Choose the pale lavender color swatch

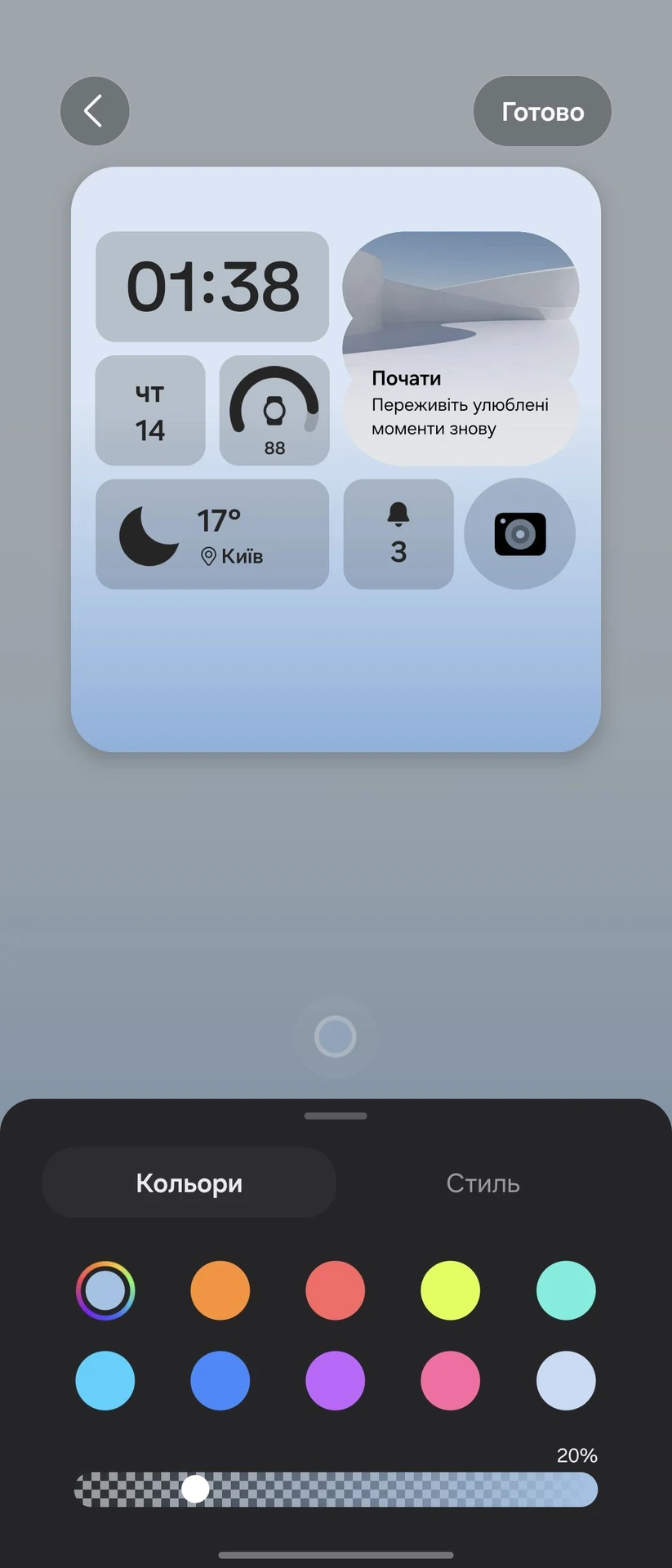pyautogui.click(x=566, y=1380)
